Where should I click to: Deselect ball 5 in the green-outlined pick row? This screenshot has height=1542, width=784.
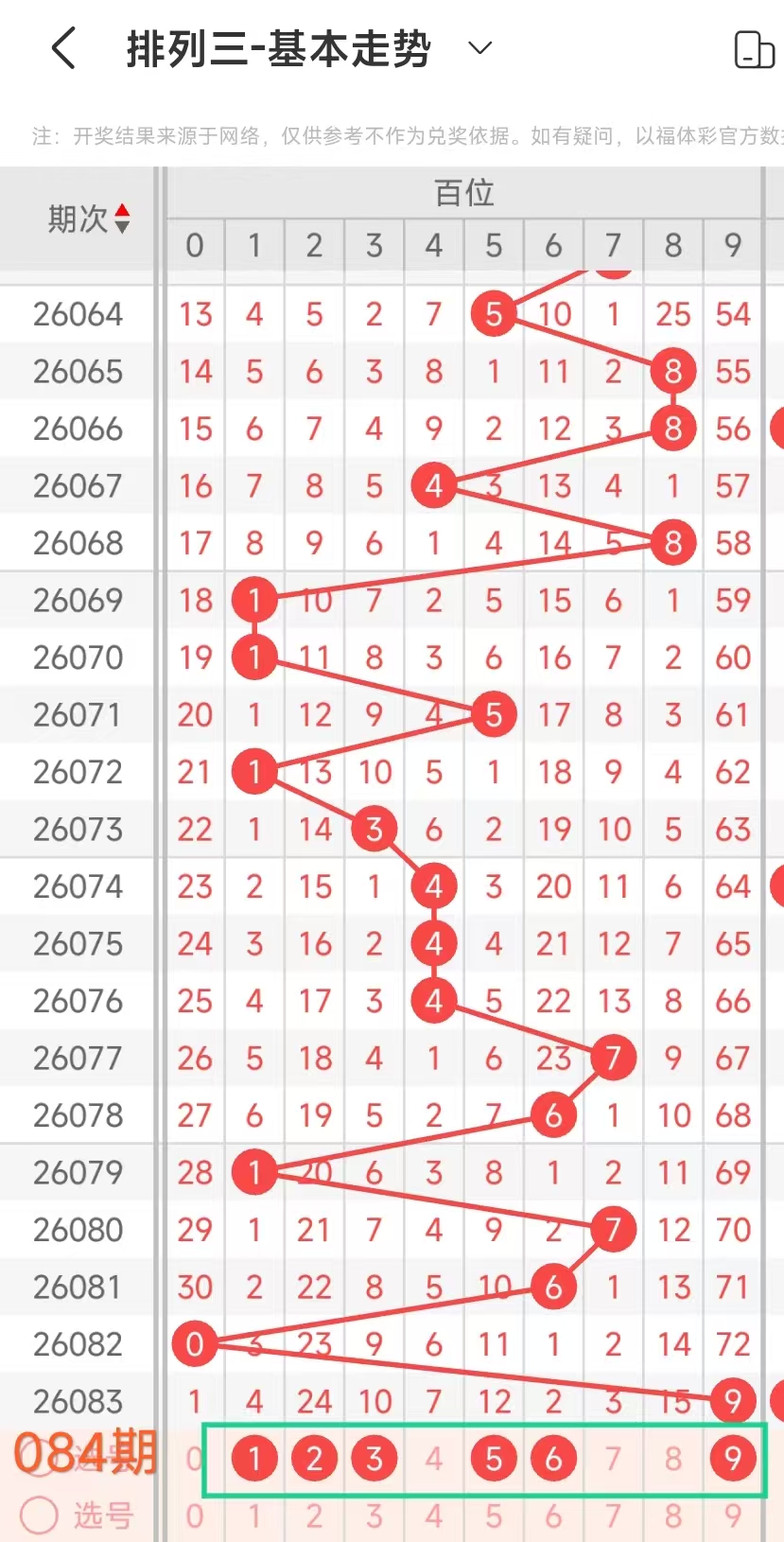pyautogui.click(x=494, y=1459)
